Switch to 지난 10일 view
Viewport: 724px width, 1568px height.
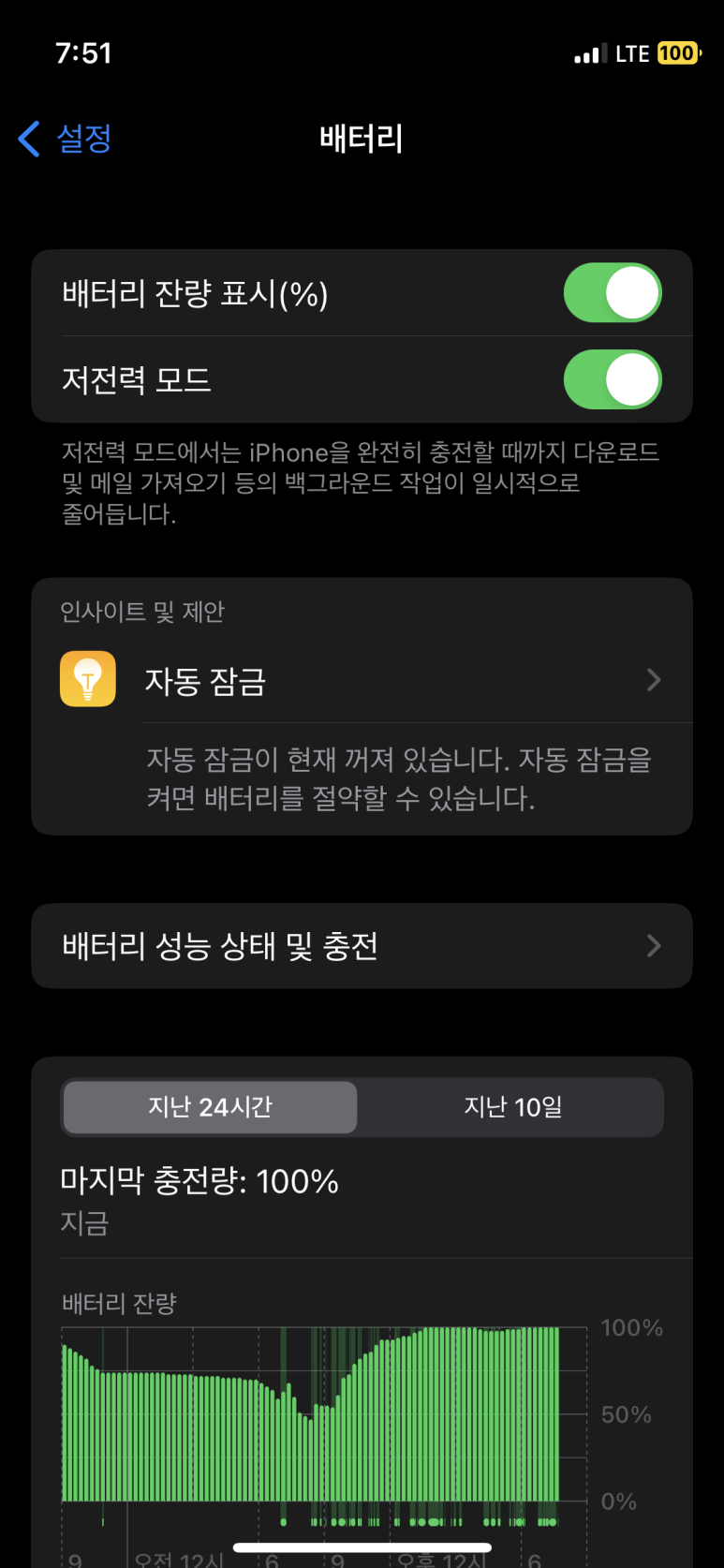click(512, 1107)
